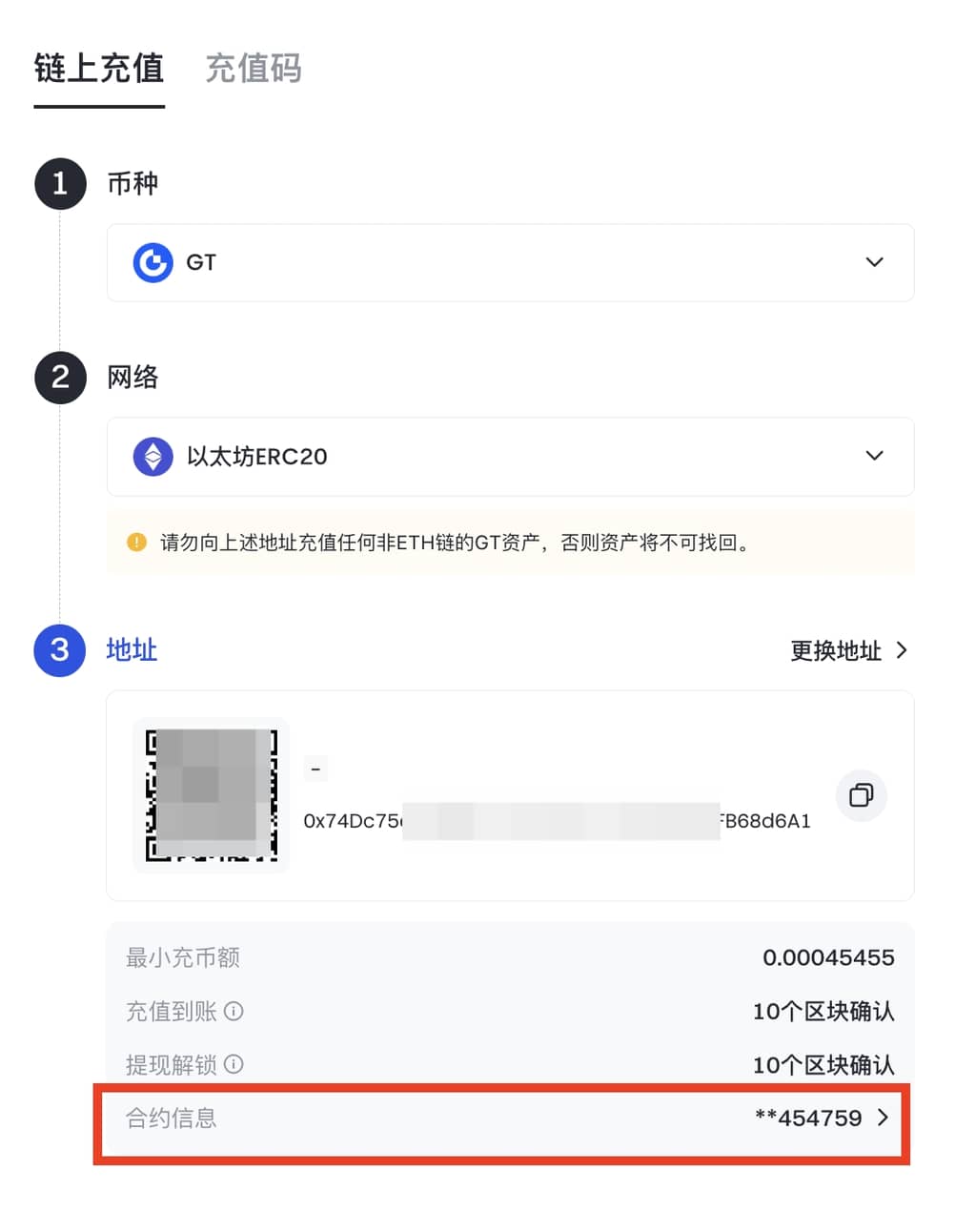Viewport: 976px width, 1232px height.
Task: Switch to the 充值码 tab
Action: [254, 69]
